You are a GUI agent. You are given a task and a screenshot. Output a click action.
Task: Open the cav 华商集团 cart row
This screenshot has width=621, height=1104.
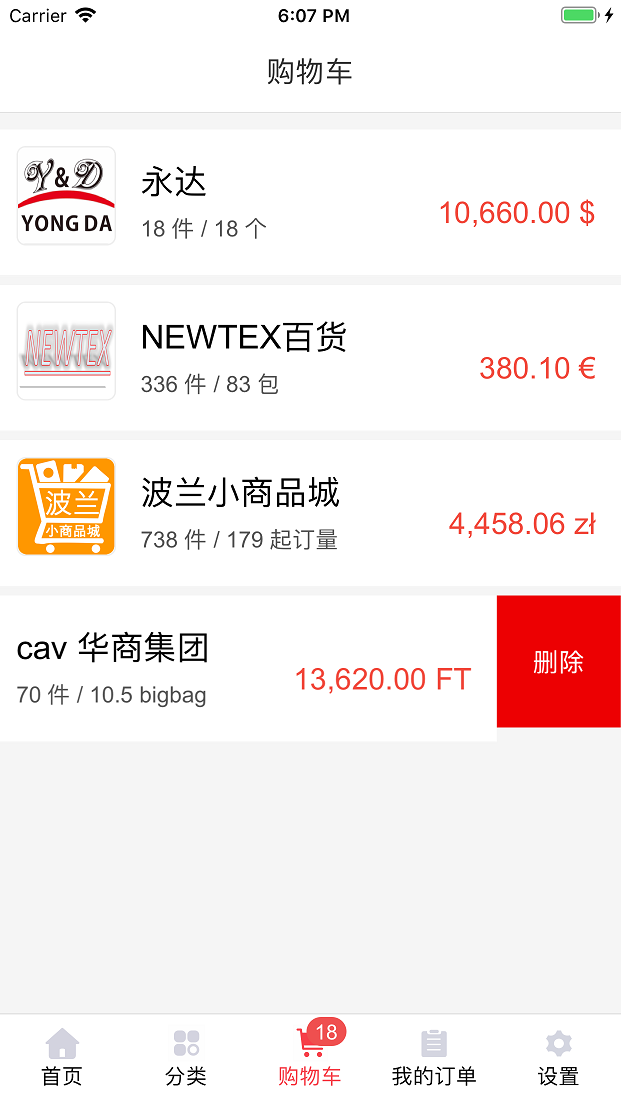click(248, 668)
